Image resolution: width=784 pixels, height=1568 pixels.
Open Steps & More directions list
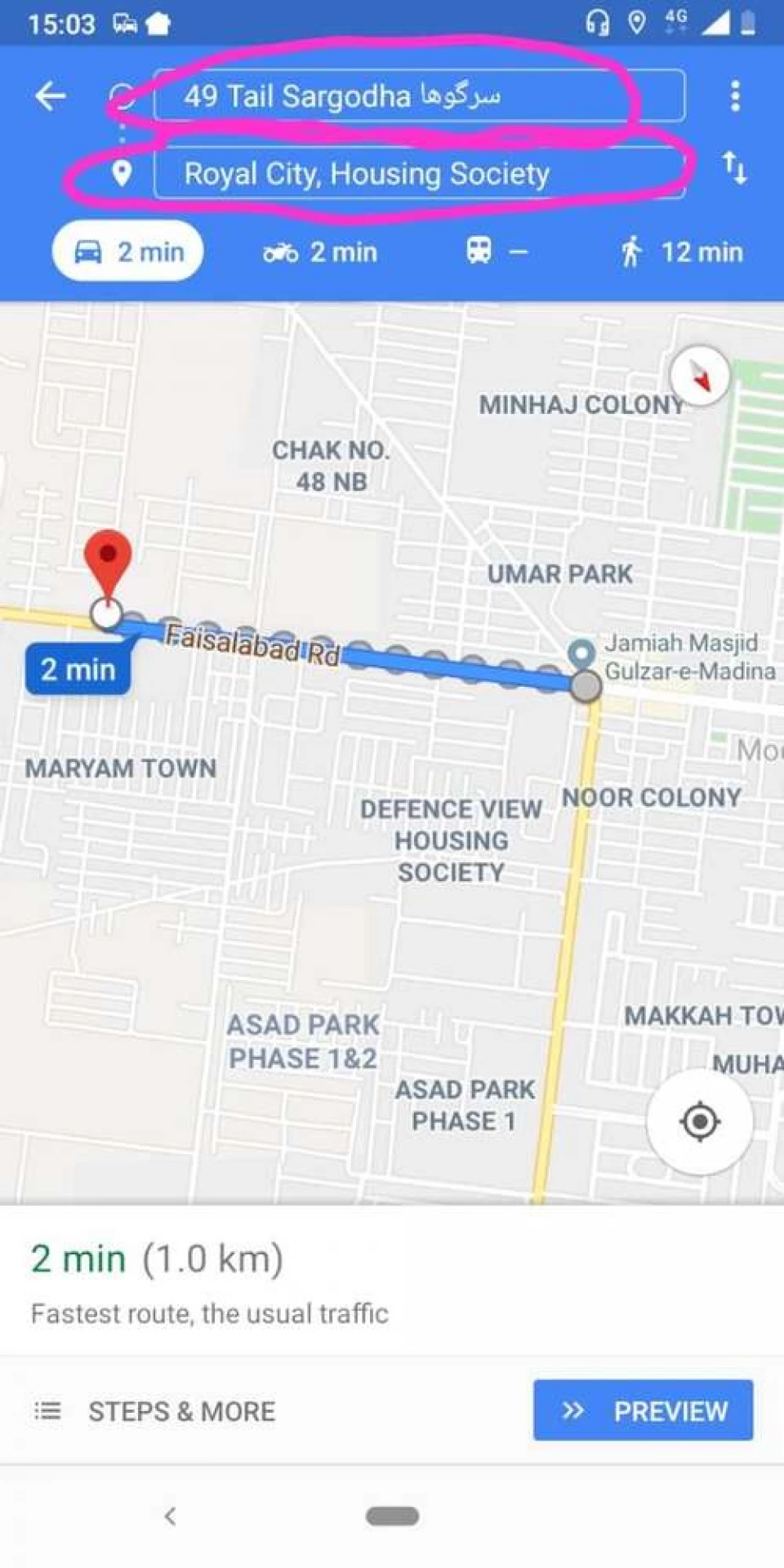[x=155, y=1411]
